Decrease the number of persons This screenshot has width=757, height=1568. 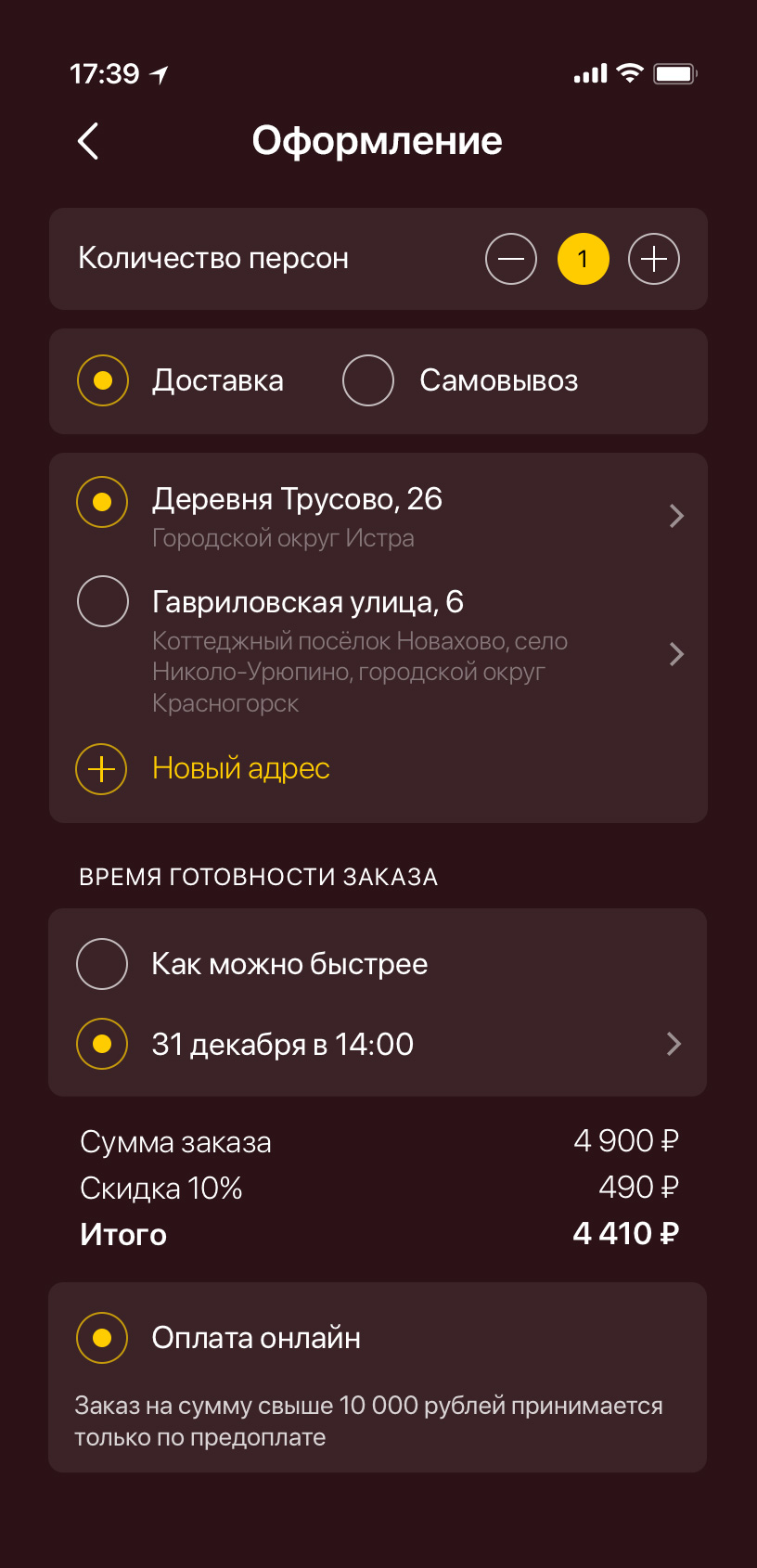[511, 259]
